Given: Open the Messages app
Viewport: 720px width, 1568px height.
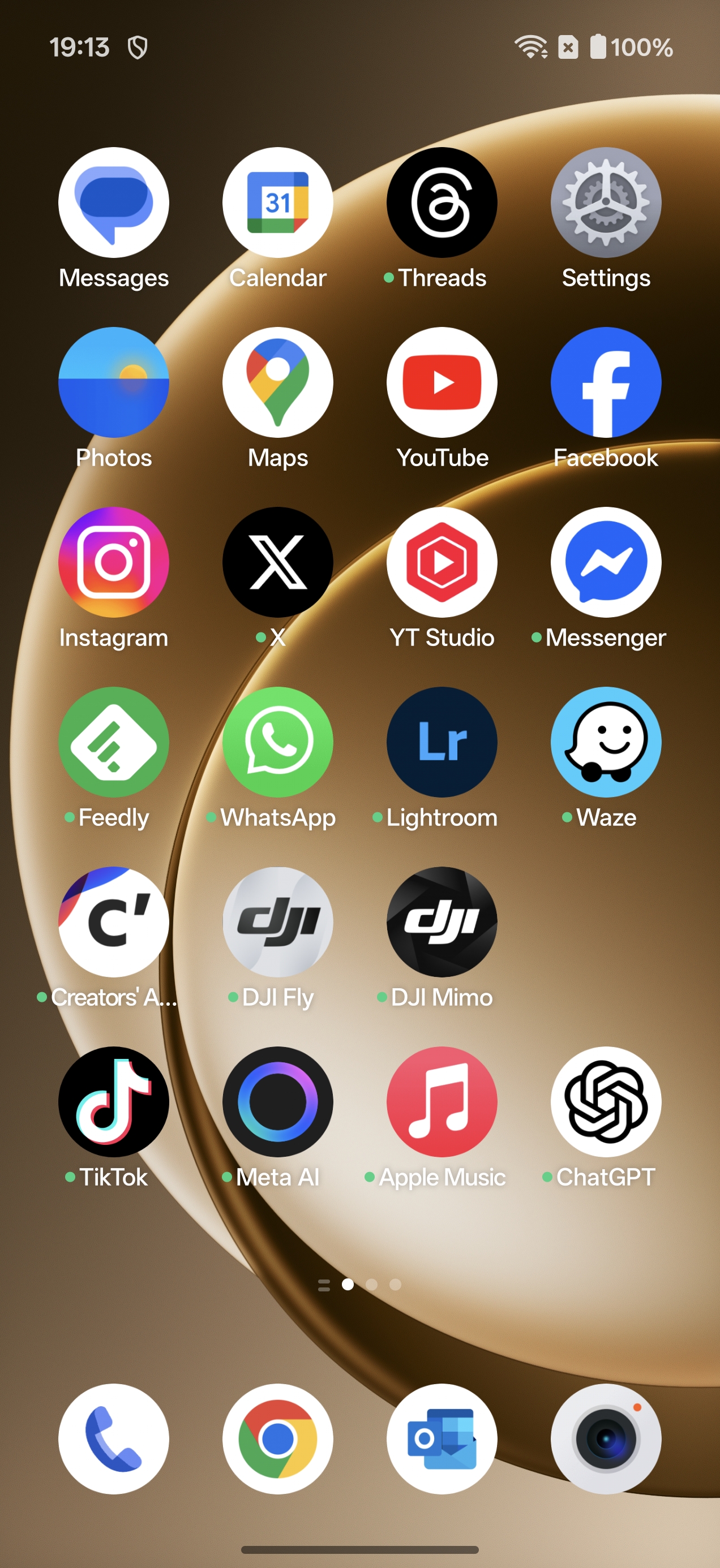Looking at the screenshot, I should [113, 202].
